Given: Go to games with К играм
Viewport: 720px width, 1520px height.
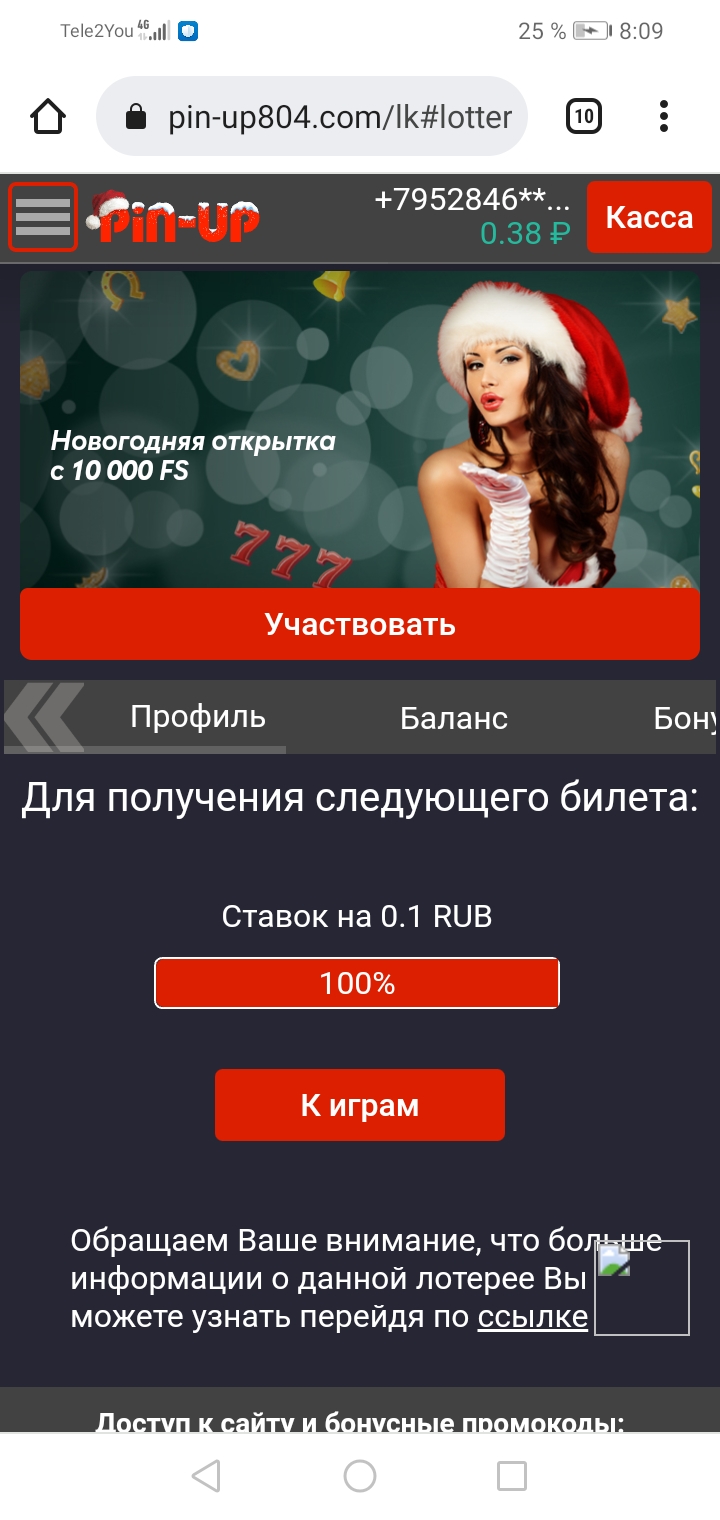Looking at the screenshot, I should point(360,1105).
